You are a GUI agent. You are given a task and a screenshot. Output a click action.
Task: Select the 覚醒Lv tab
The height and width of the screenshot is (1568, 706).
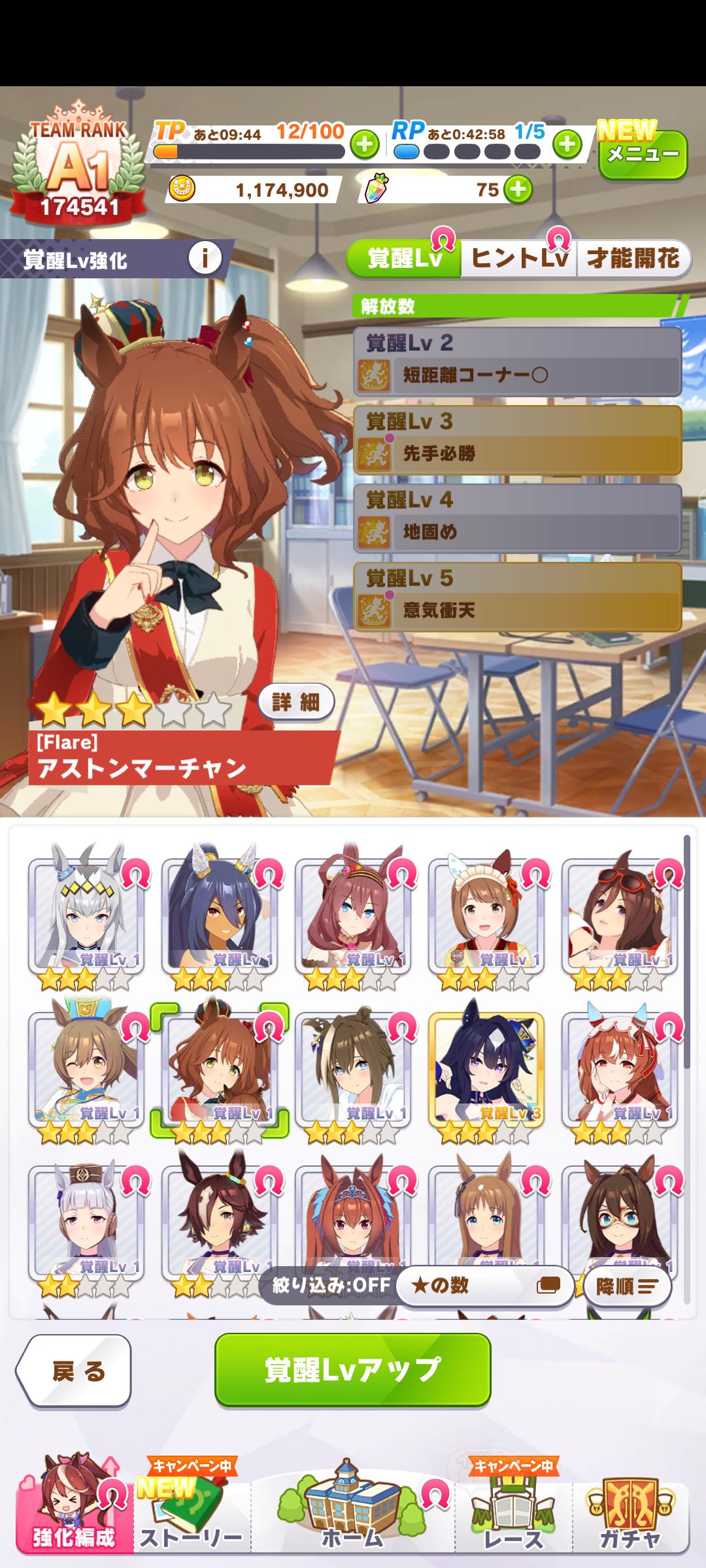coord(405,259)
